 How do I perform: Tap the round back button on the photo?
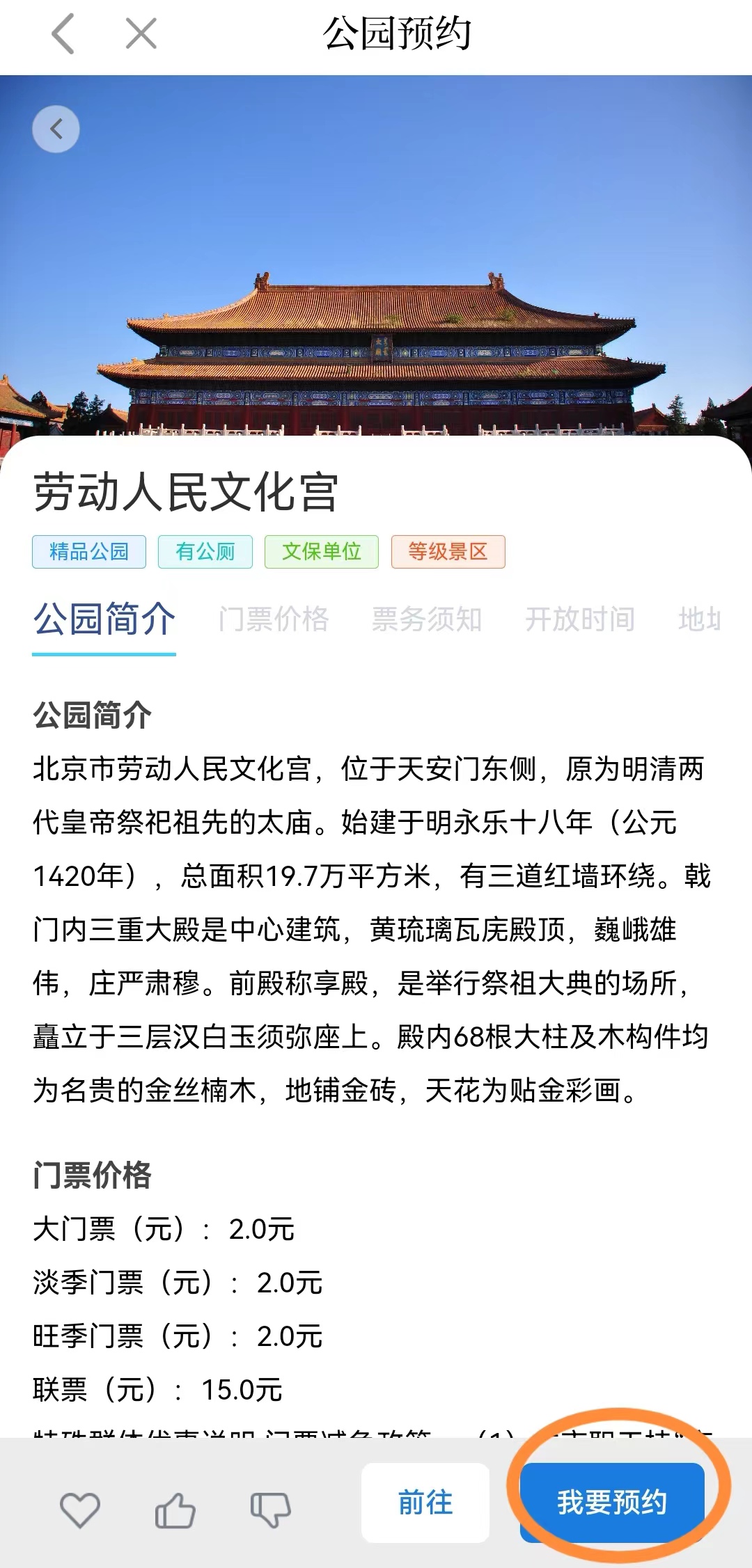coord(56,129)
